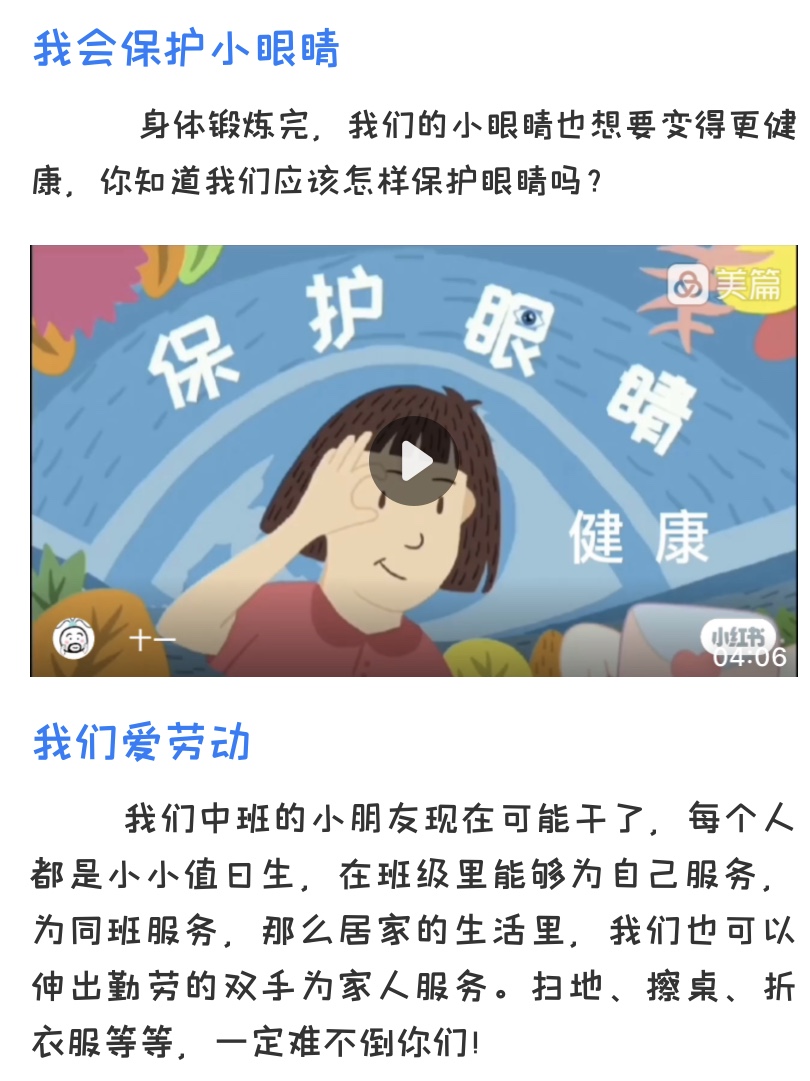
Task: Play the 保护眼睛 video
Action: tap(414, 461)
